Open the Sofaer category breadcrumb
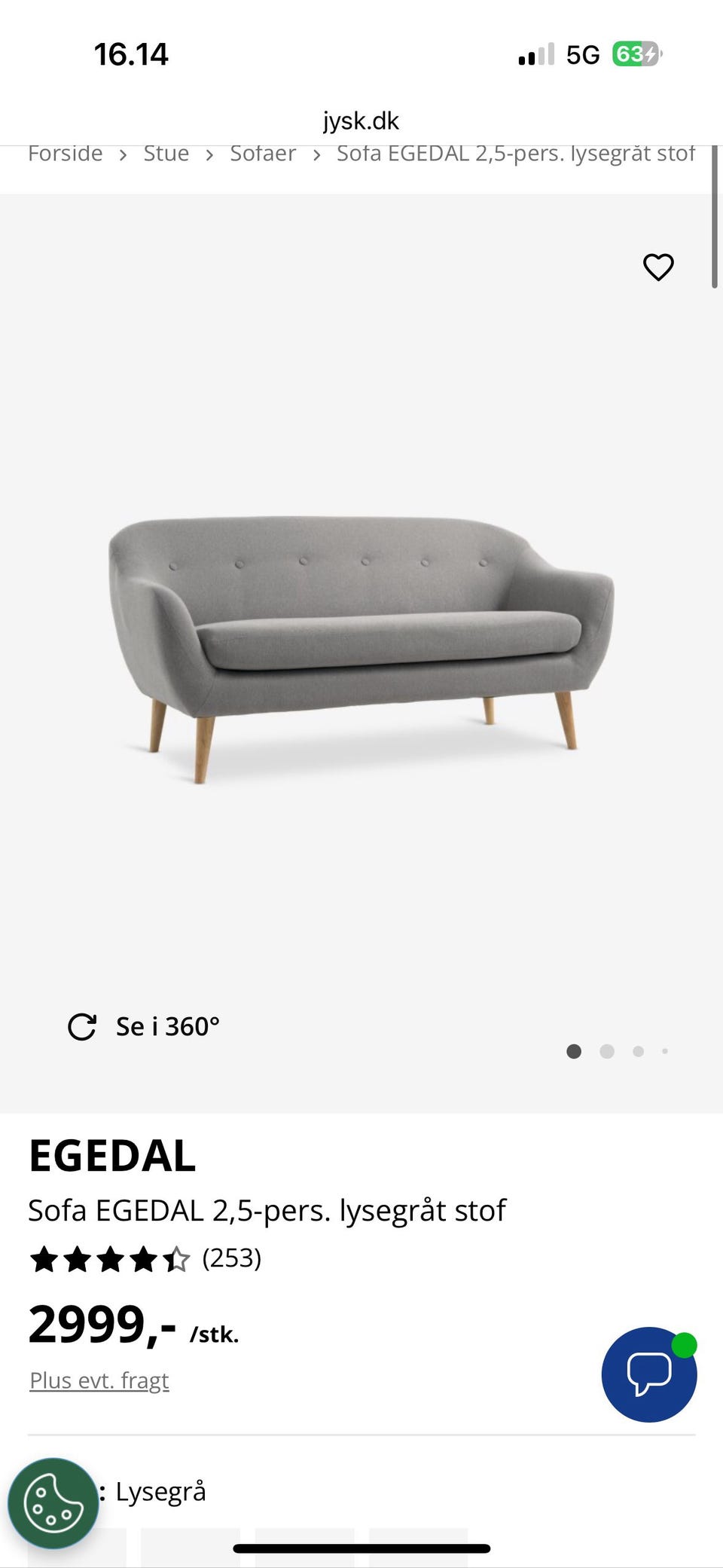723x1568 pixels. pyautogui.click(x=262, y=154)
